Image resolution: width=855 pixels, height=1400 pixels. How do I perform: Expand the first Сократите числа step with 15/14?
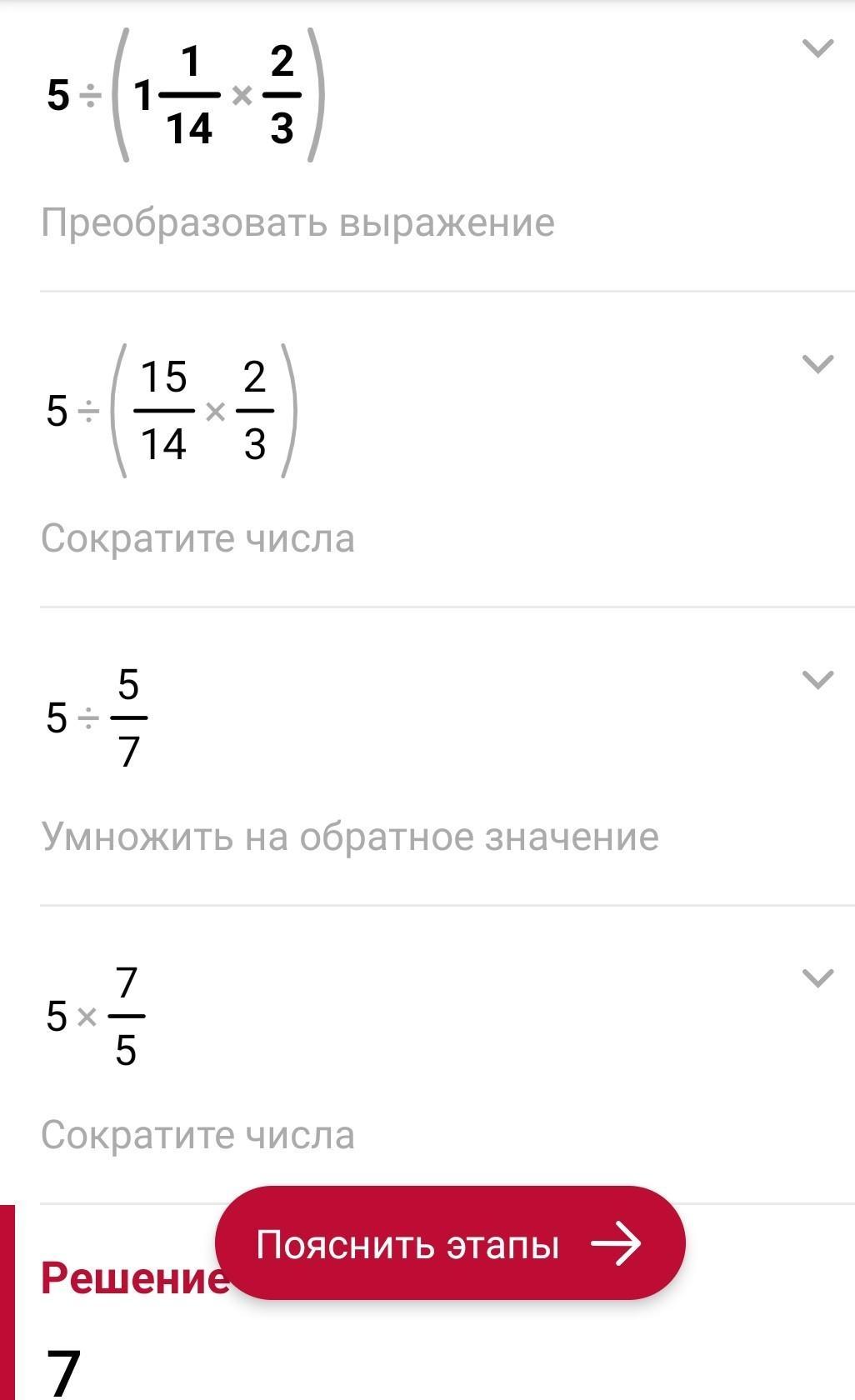[817, 364]
